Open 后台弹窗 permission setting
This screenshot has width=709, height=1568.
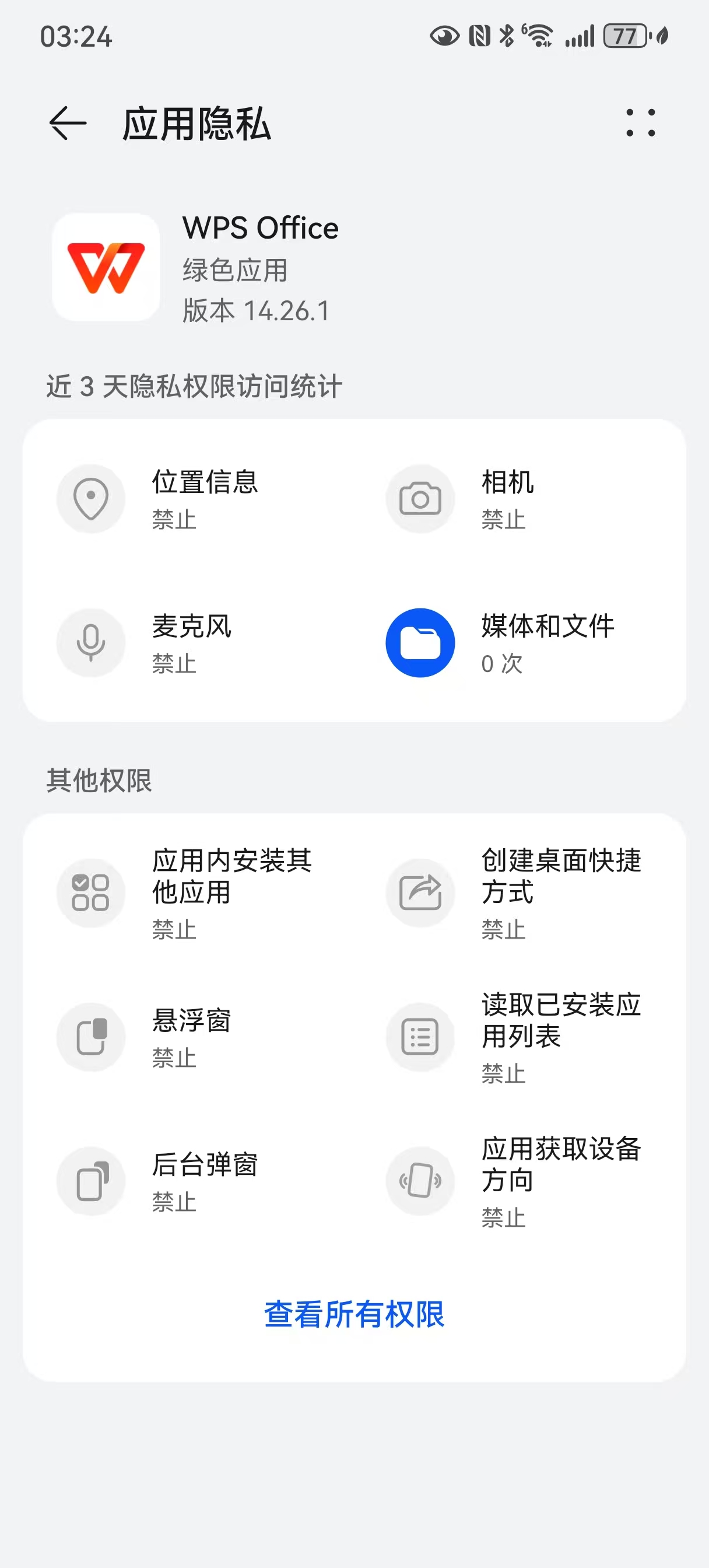[x=189, y=1181]
